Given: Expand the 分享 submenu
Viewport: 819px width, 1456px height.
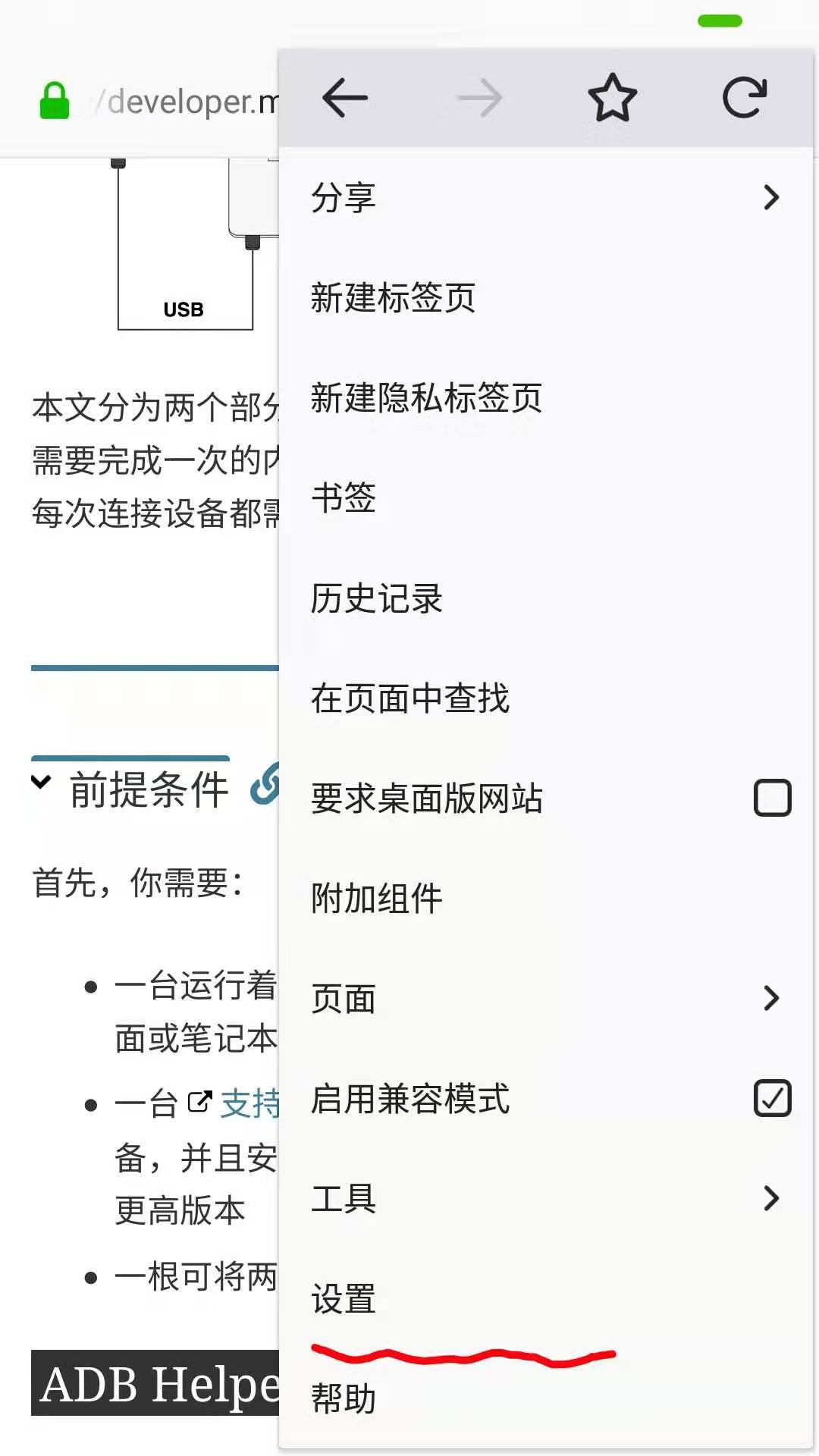Looking at the screenshot, I should 772,197.
